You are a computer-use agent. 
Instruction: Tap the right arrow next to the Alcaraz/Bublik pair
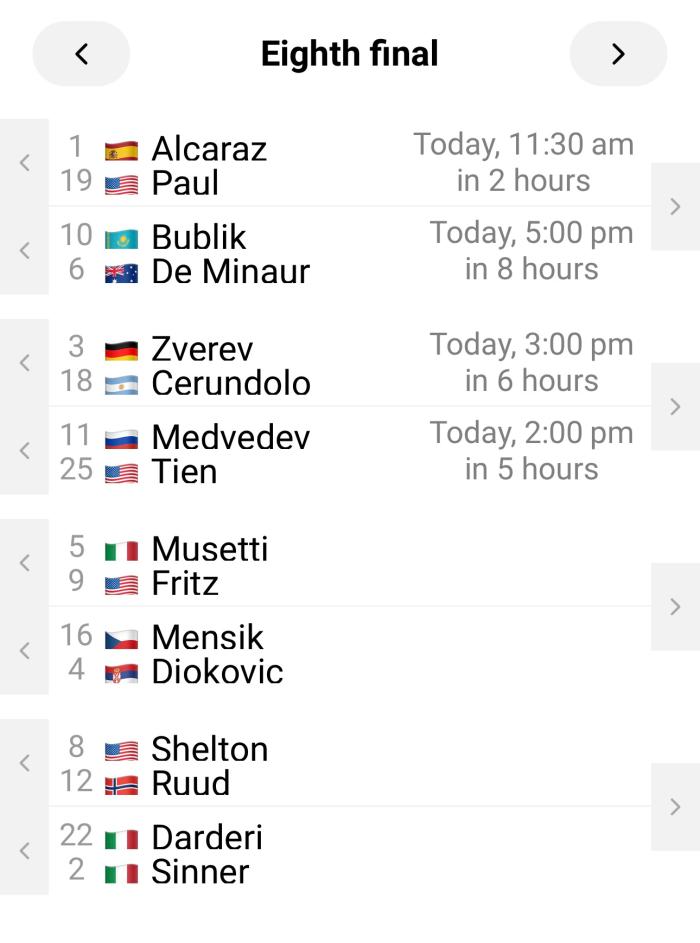pos(675,207)
